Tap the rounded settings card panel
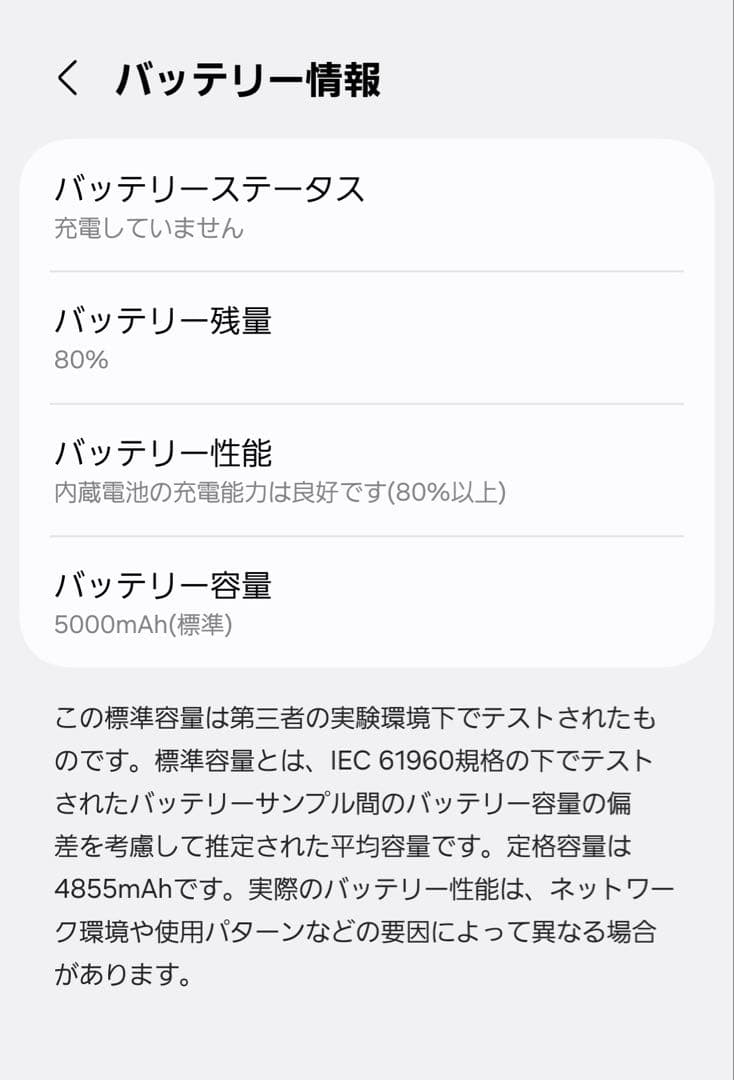 [x=367, y=400]
